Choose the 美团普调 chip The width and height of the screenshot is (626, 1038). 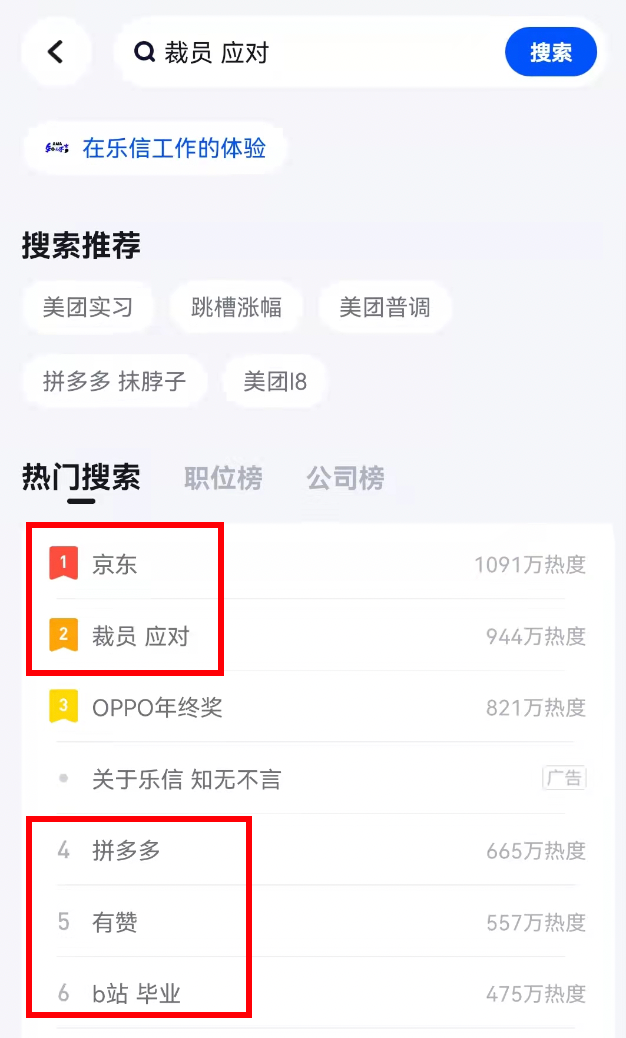point(385,307)
